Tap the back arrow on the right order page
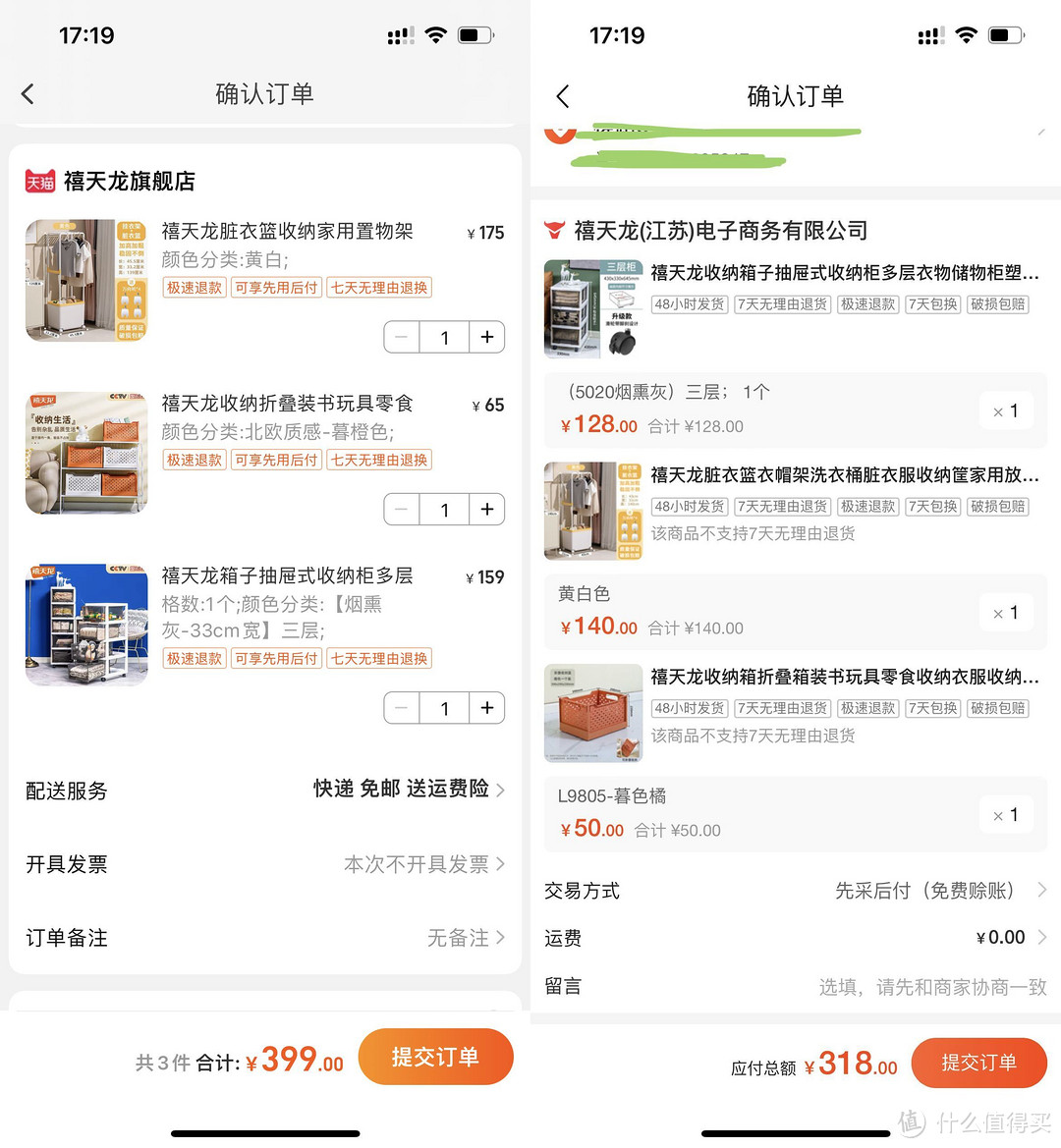 (x=562, y=95)
